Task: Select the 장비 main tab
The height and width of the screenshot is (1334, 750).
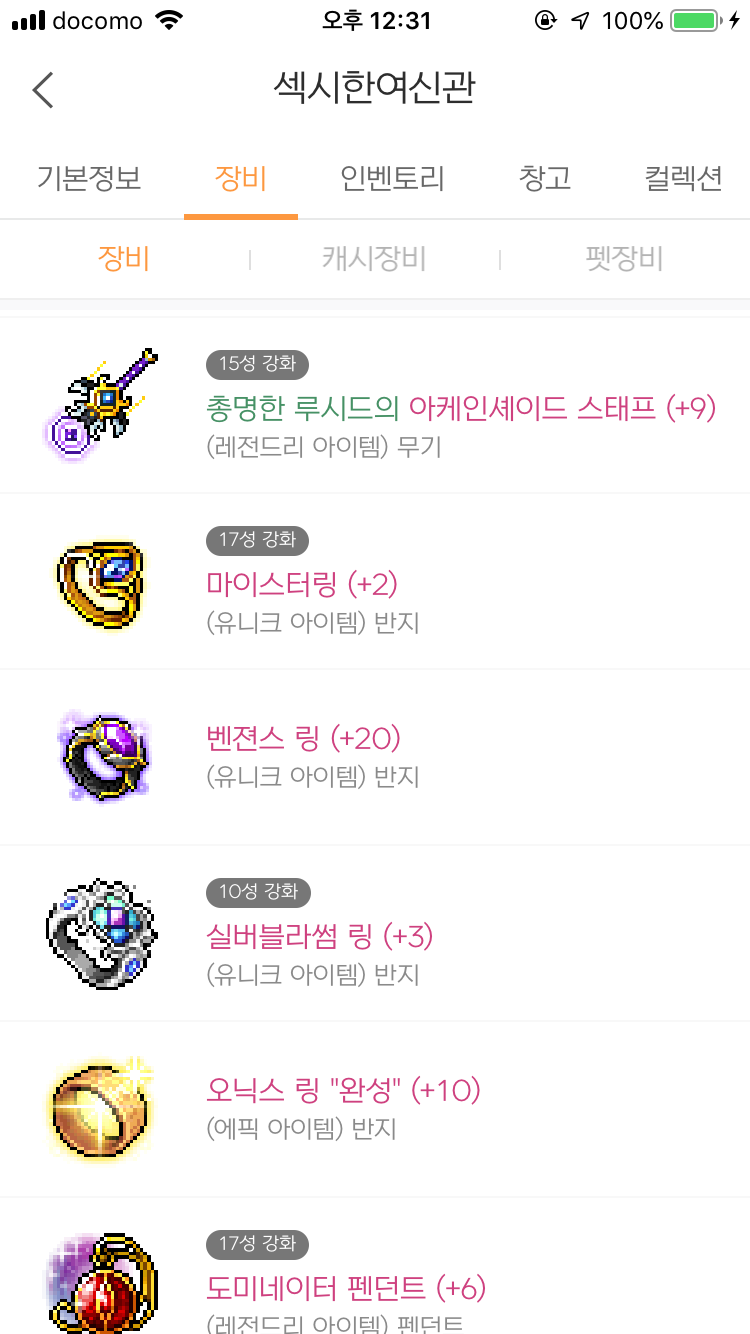Action: (x=240, y=179)
